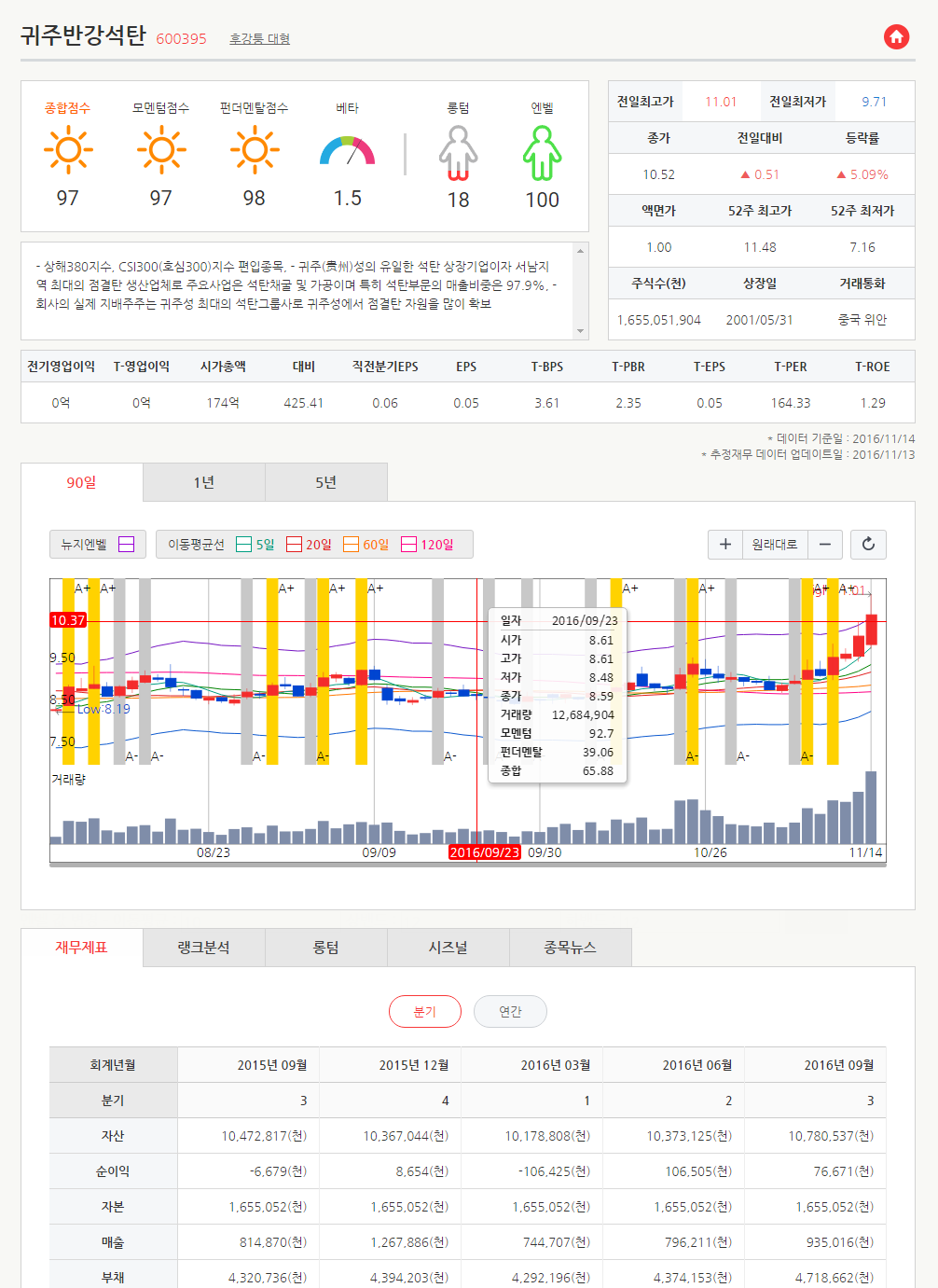Image resolution: width=938 pixels, height=1288 pixels.
Task: Select 연간 financial statements
Action: click(510, 1012)
